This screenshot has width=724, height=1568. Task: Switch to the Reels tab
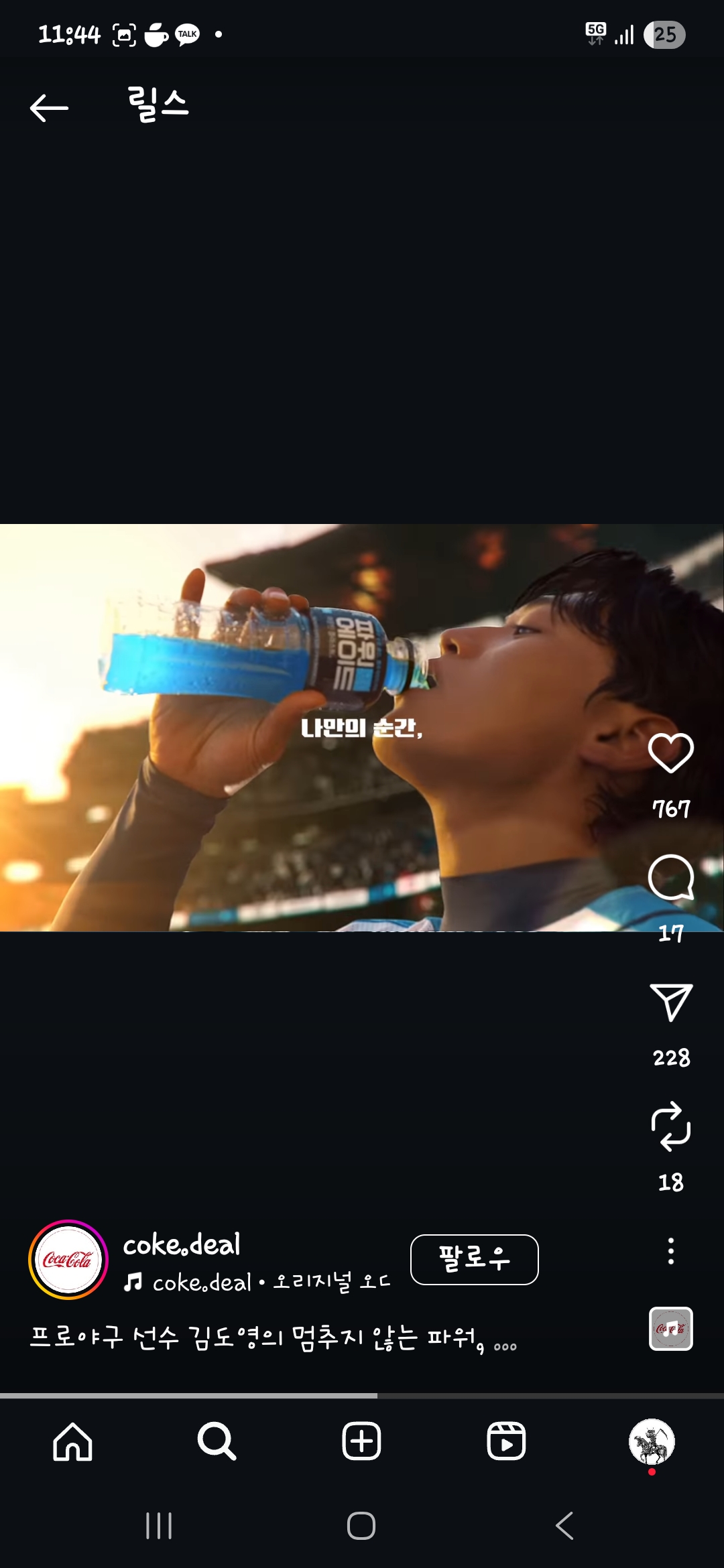(x=506, y=1441)
